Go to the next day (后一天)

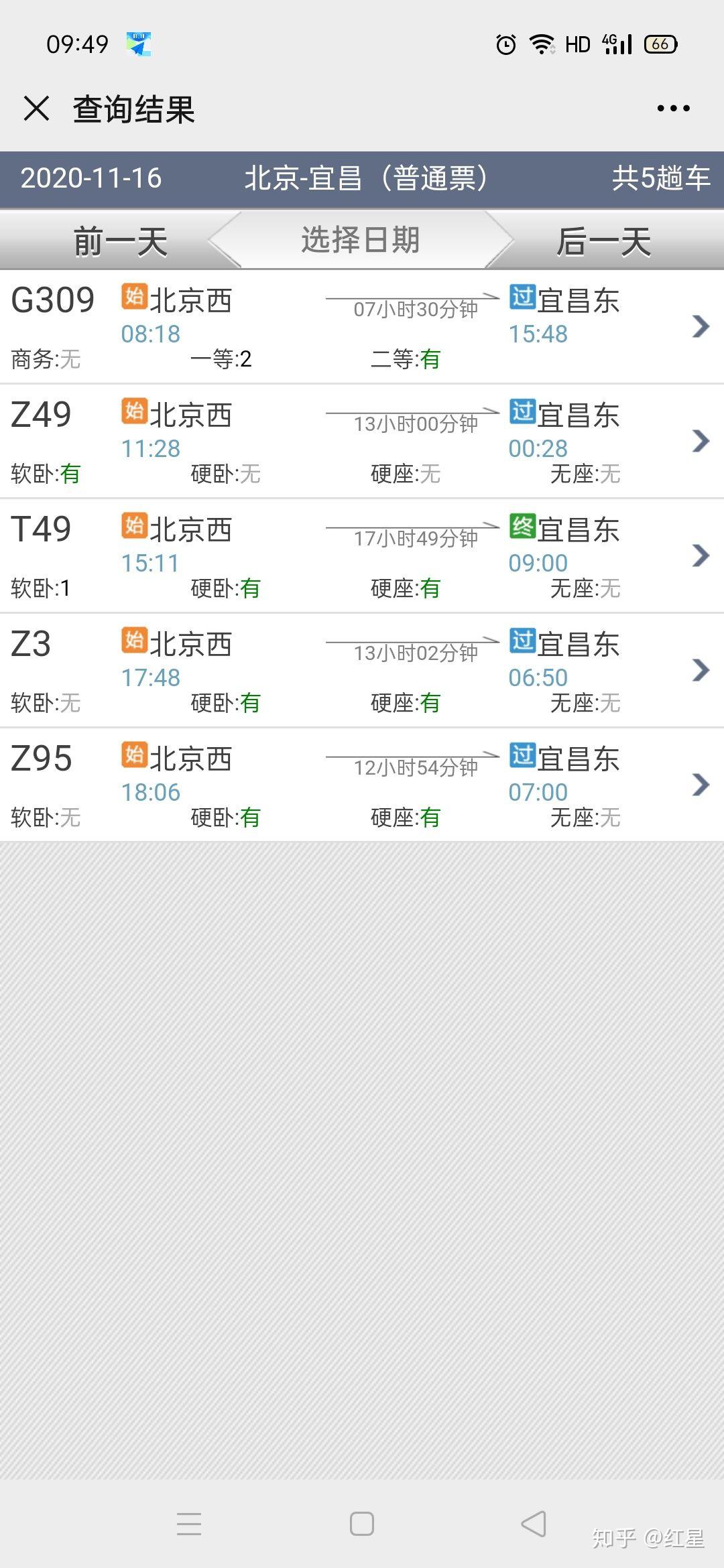pos(604,241)
